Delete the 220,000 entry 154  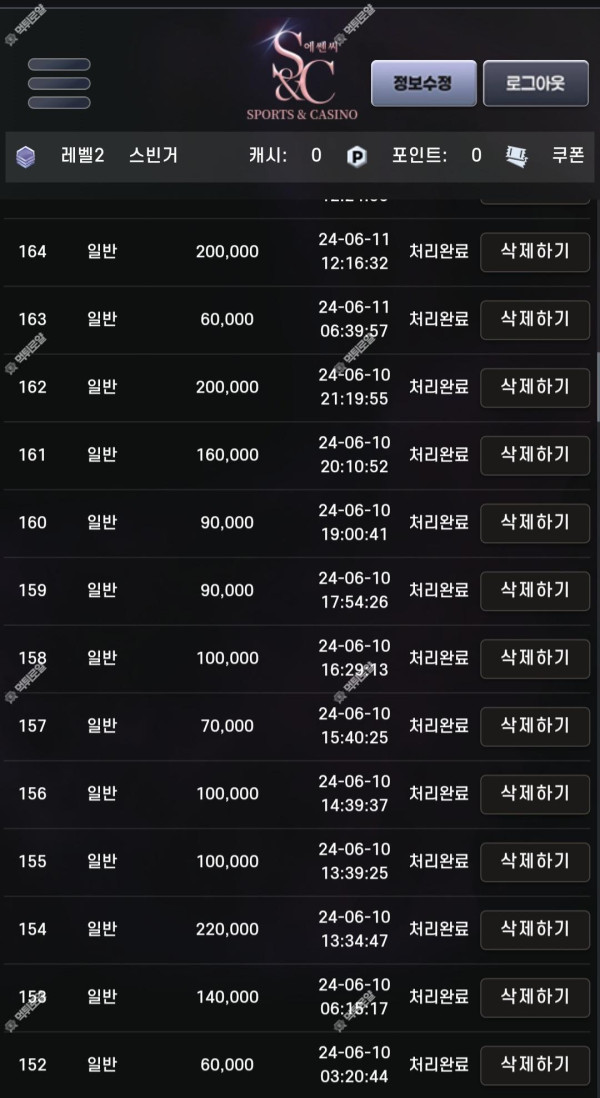[535, 929]
